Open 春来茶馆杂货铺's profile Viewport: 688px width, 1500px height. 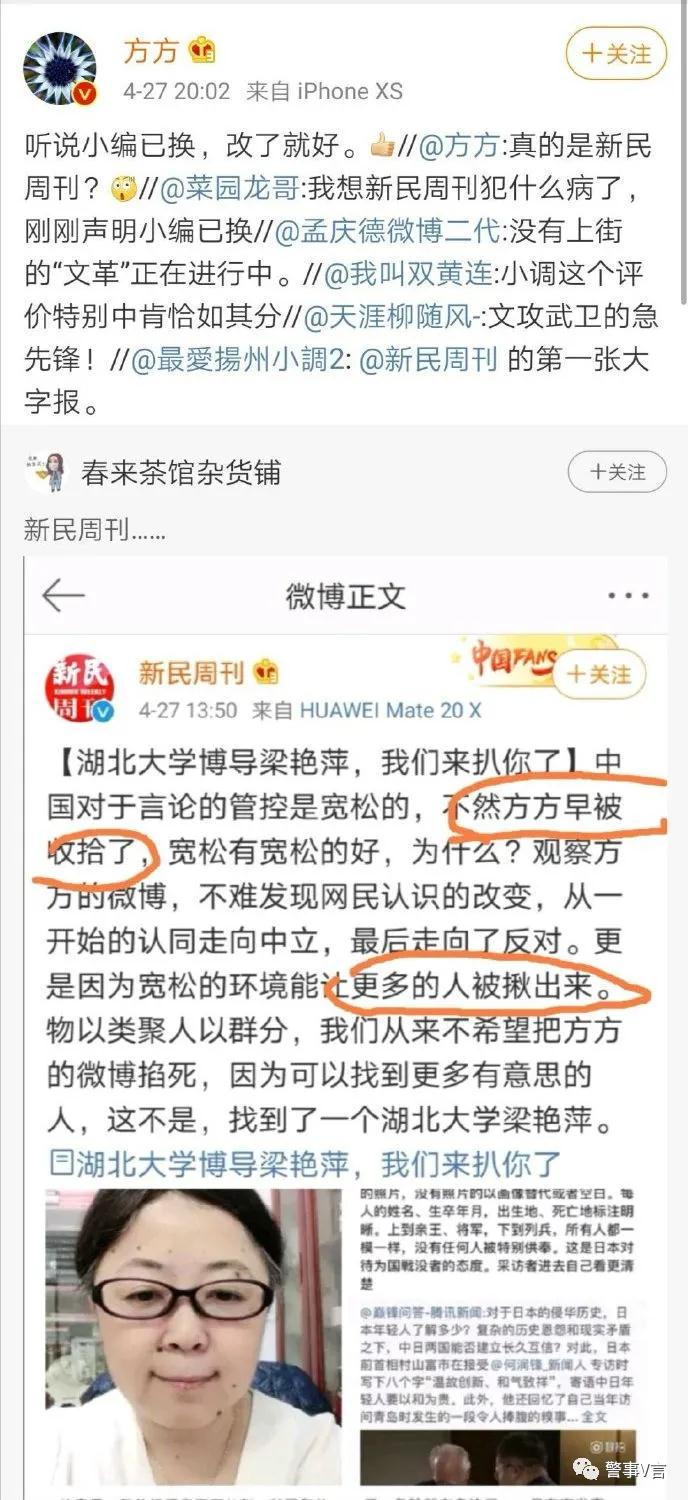(180, 472)
